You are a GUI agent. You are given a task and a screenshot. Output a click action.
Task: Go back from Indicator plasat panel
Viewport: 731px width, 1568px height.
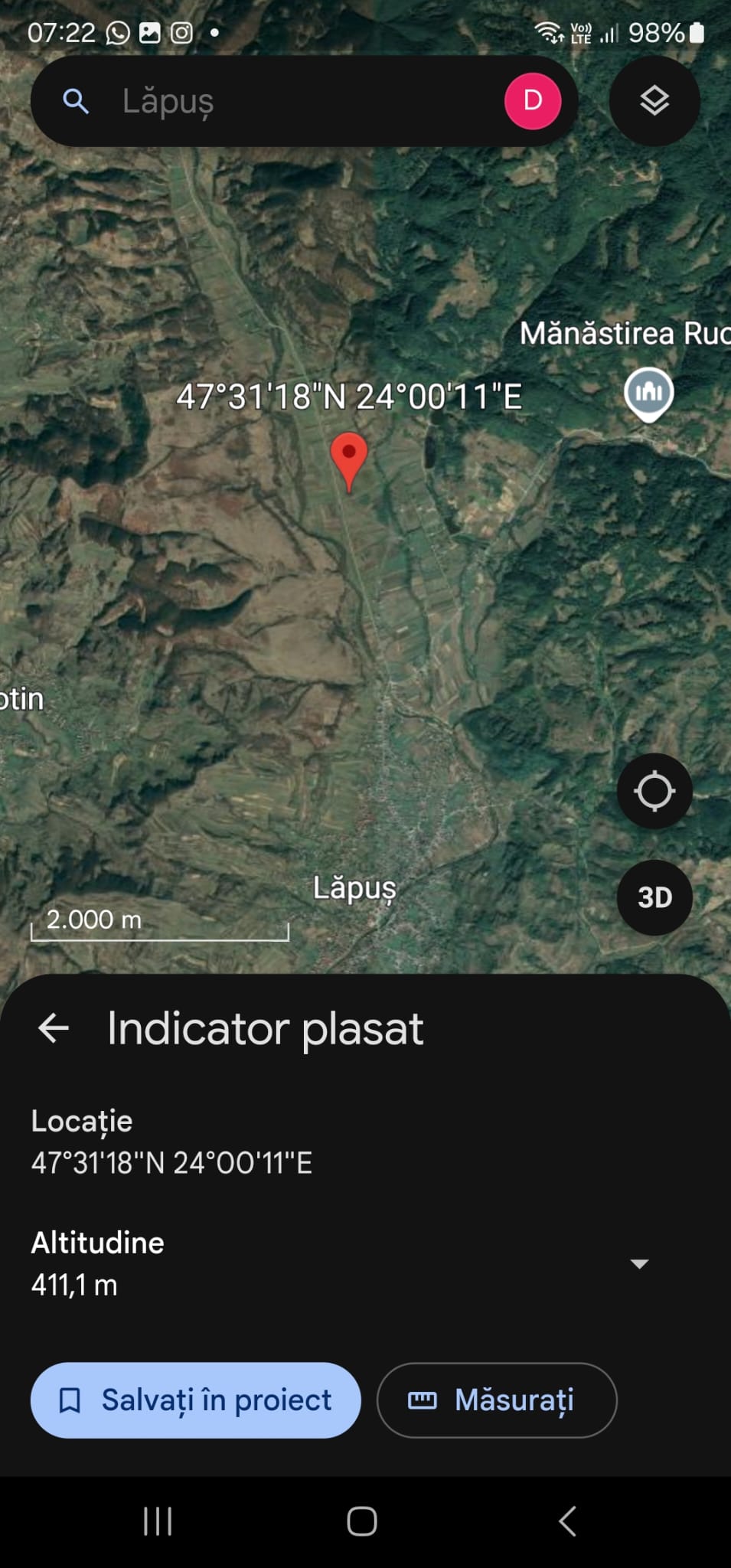(54, 1027)
